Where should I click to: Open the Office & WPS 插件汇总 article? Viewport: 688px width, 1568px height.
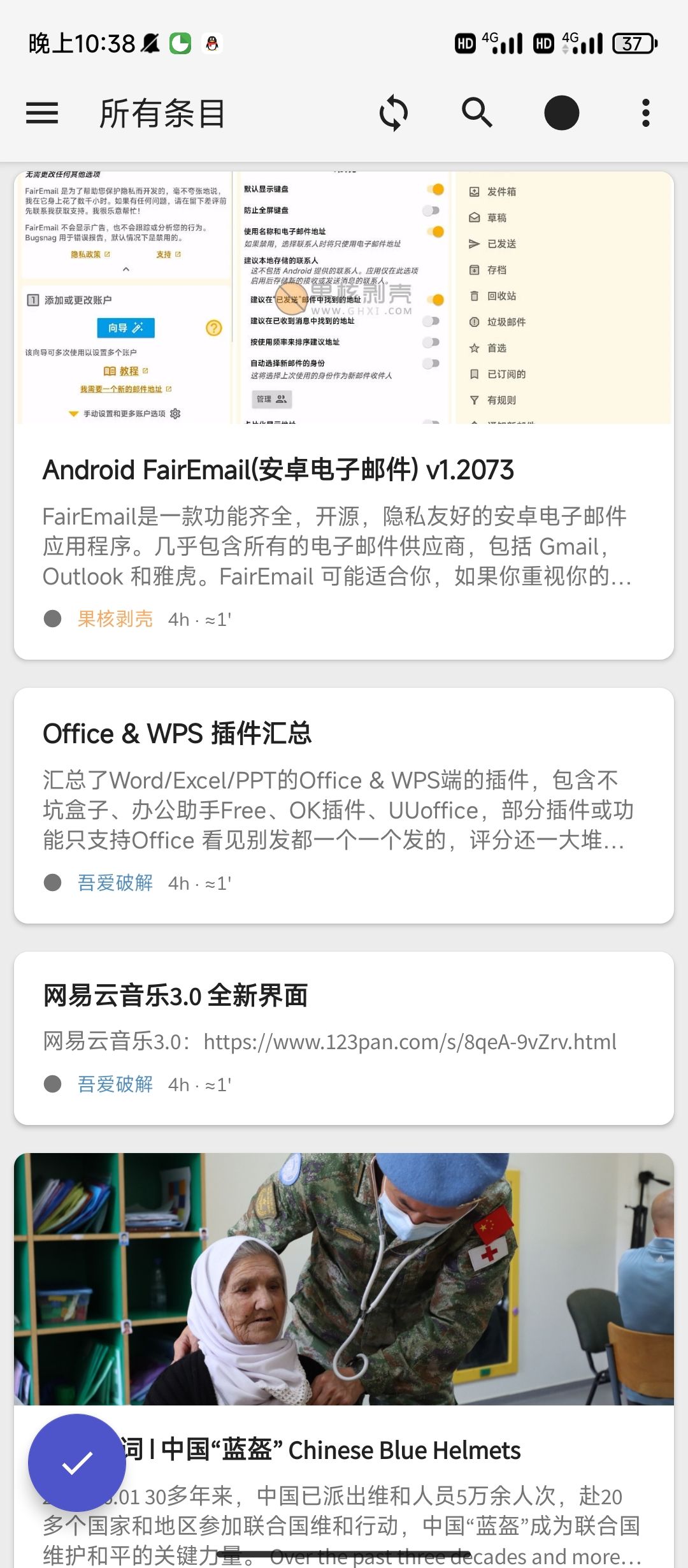(177, 734)
